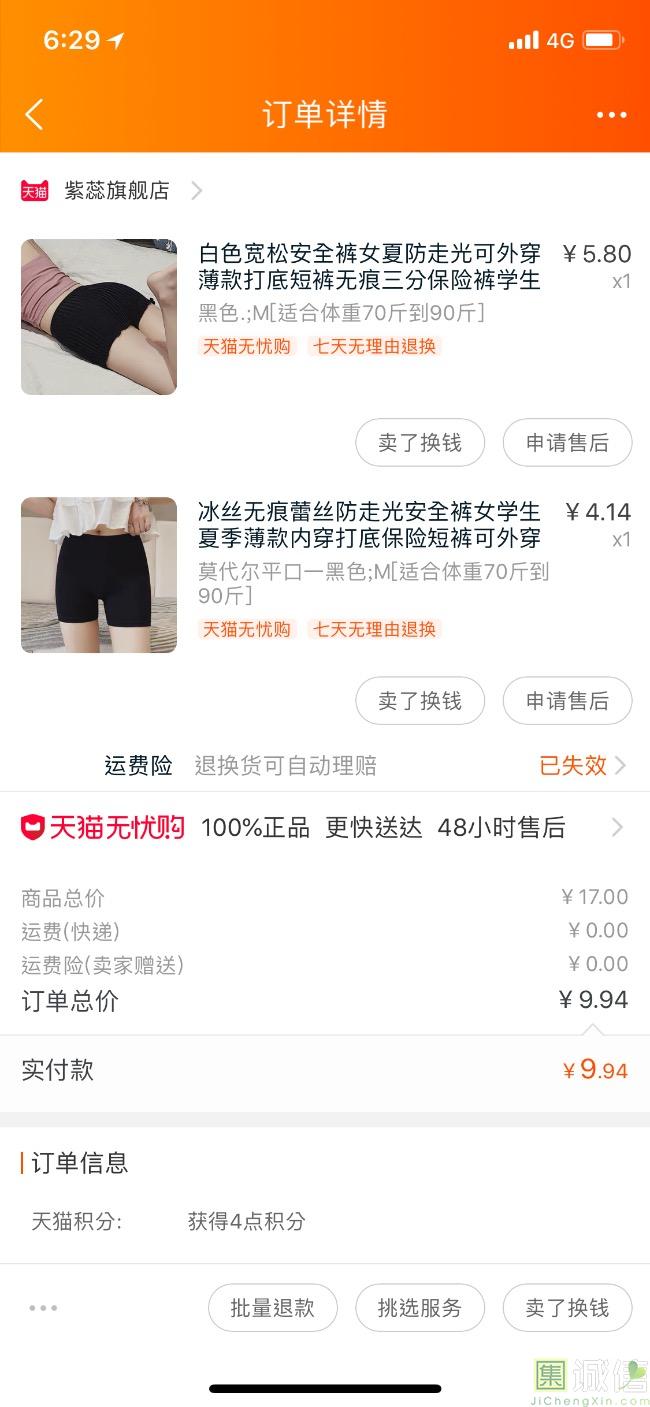Open the 冰丝无痕蕾丝 product item
This screenshot has height=1407, width=650.
(x=325, y=575)
